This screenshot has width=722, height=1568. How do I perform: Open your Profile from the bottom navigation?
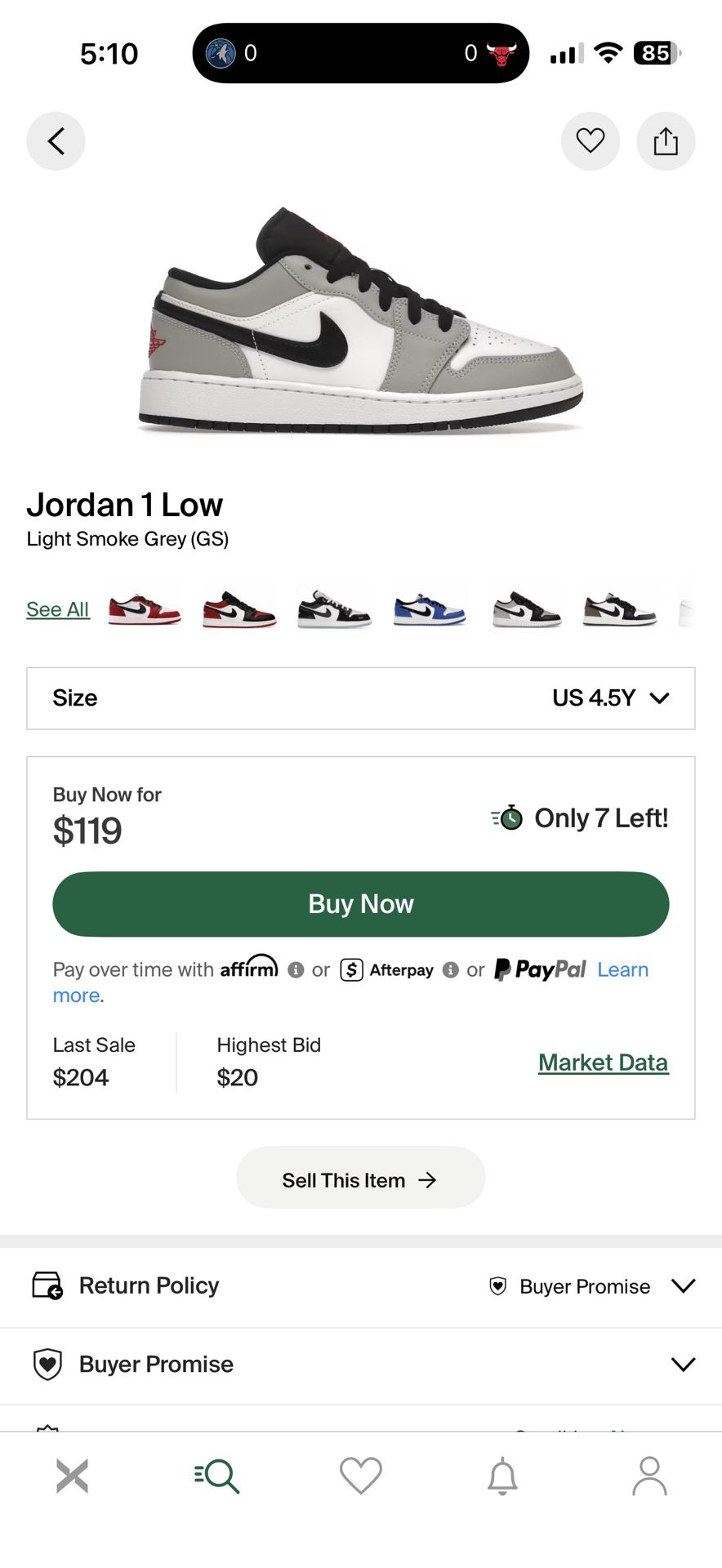pyautogui.click(x=649, y=1480)
